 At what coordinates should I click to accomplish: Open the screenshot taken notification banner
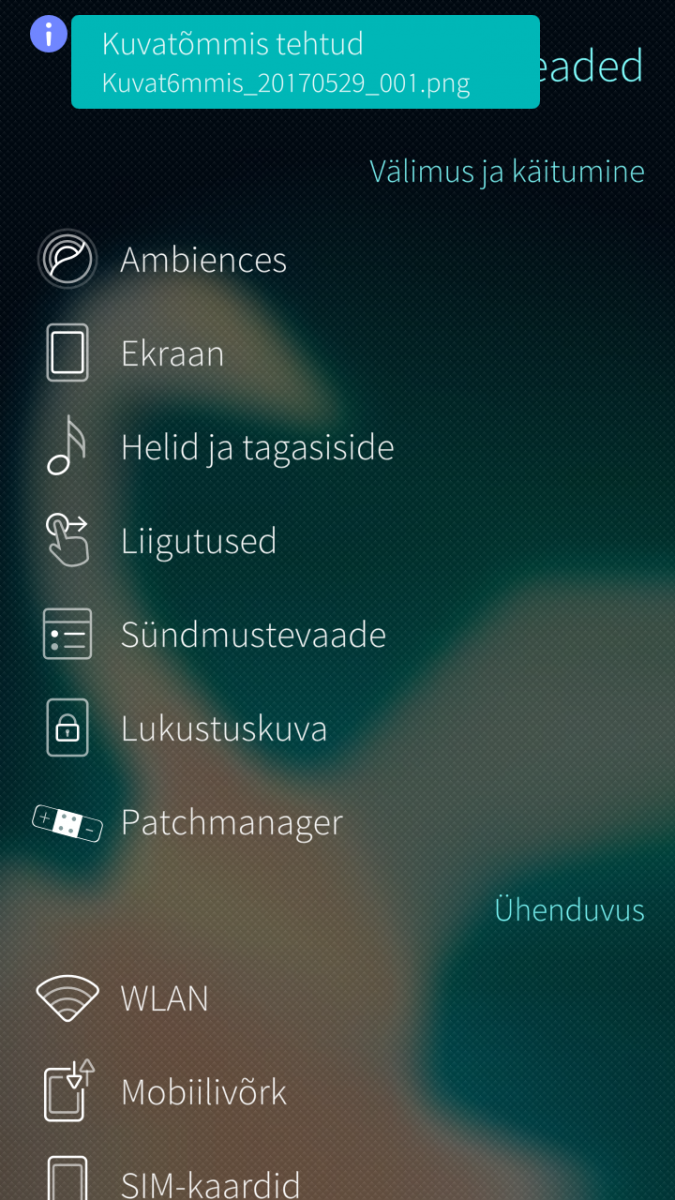click(x=305, y=62)
